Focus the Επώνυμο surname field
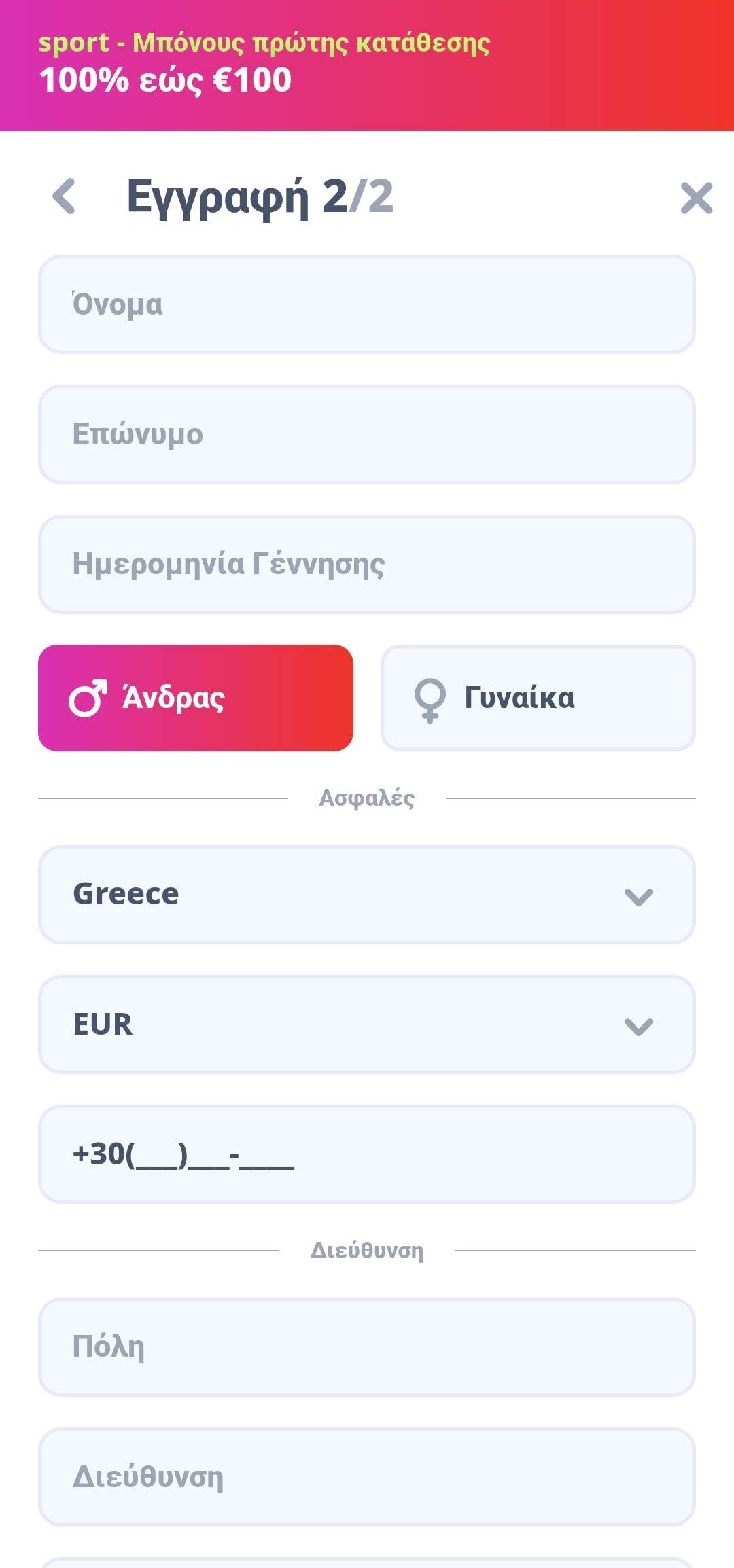The height and width of the screenshot is (1568, 734). point(367,434)
